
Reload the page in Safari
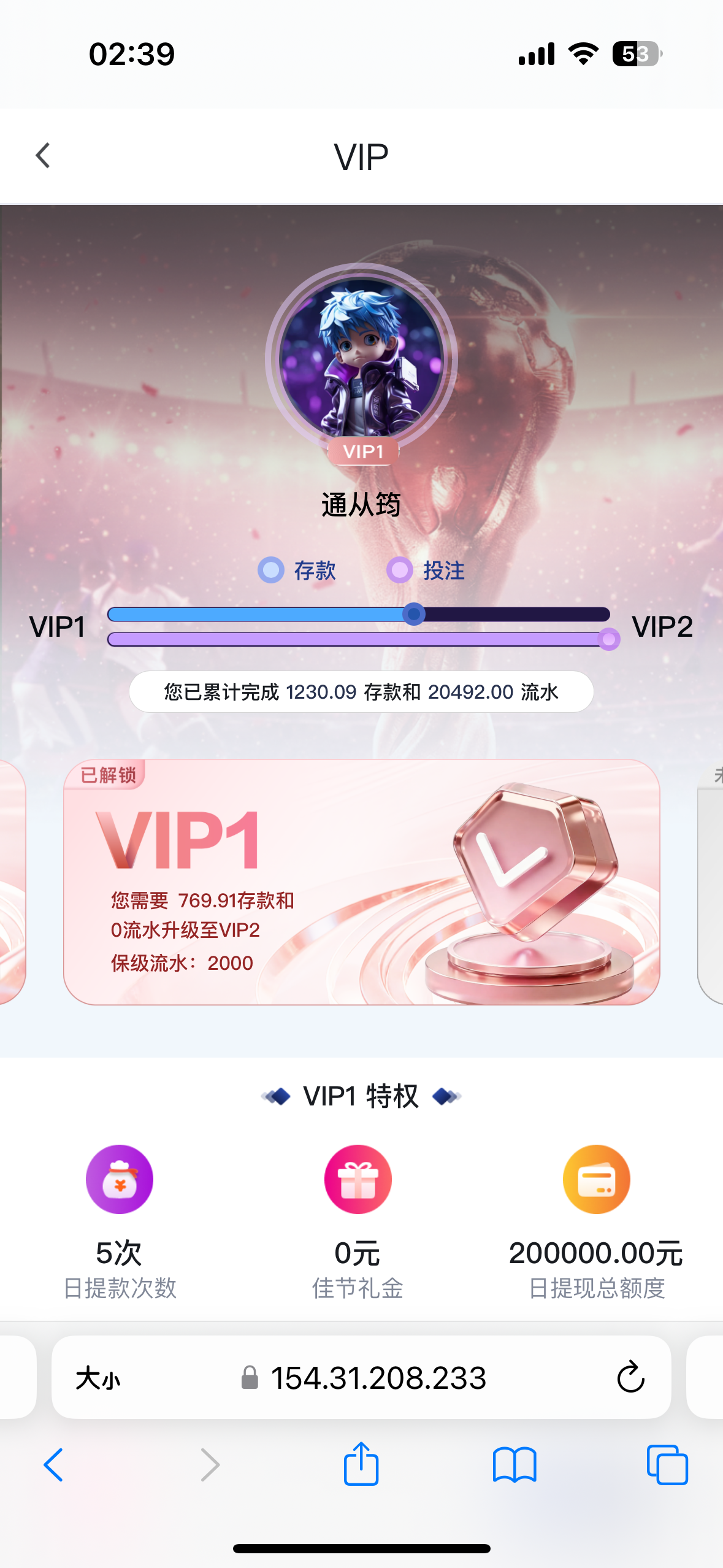(630, 1378)
